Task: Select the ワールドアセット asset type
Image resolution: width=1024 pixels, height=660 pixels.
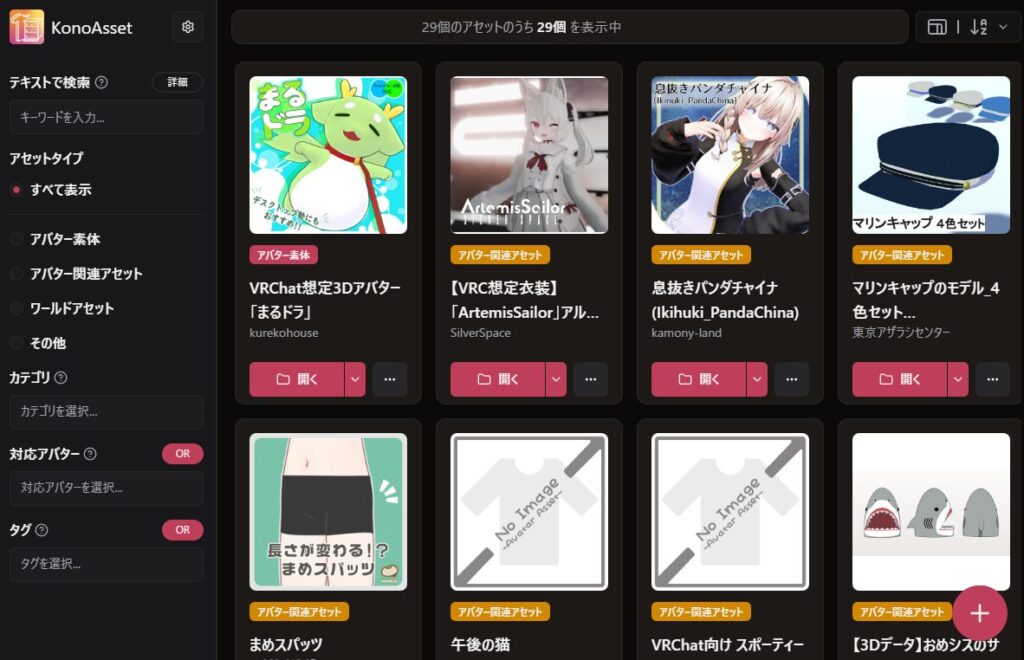Action: 72,308
